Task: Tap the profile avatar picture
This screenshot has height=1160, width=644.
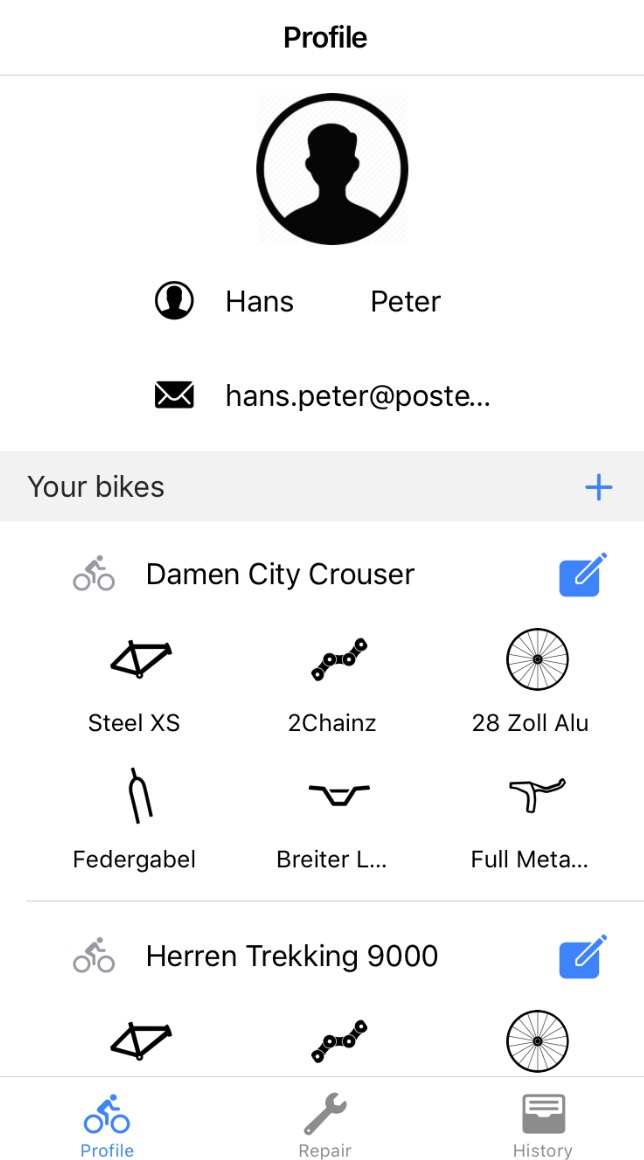Action: 332,169
